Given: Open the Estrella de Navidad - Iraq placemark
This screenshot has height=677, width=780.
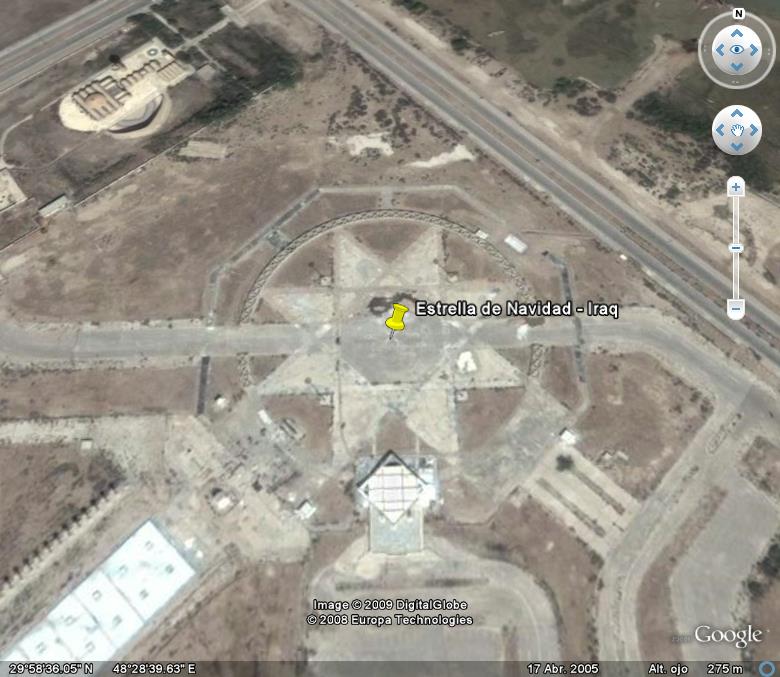Looking at the screenshot, I should 395,320.
